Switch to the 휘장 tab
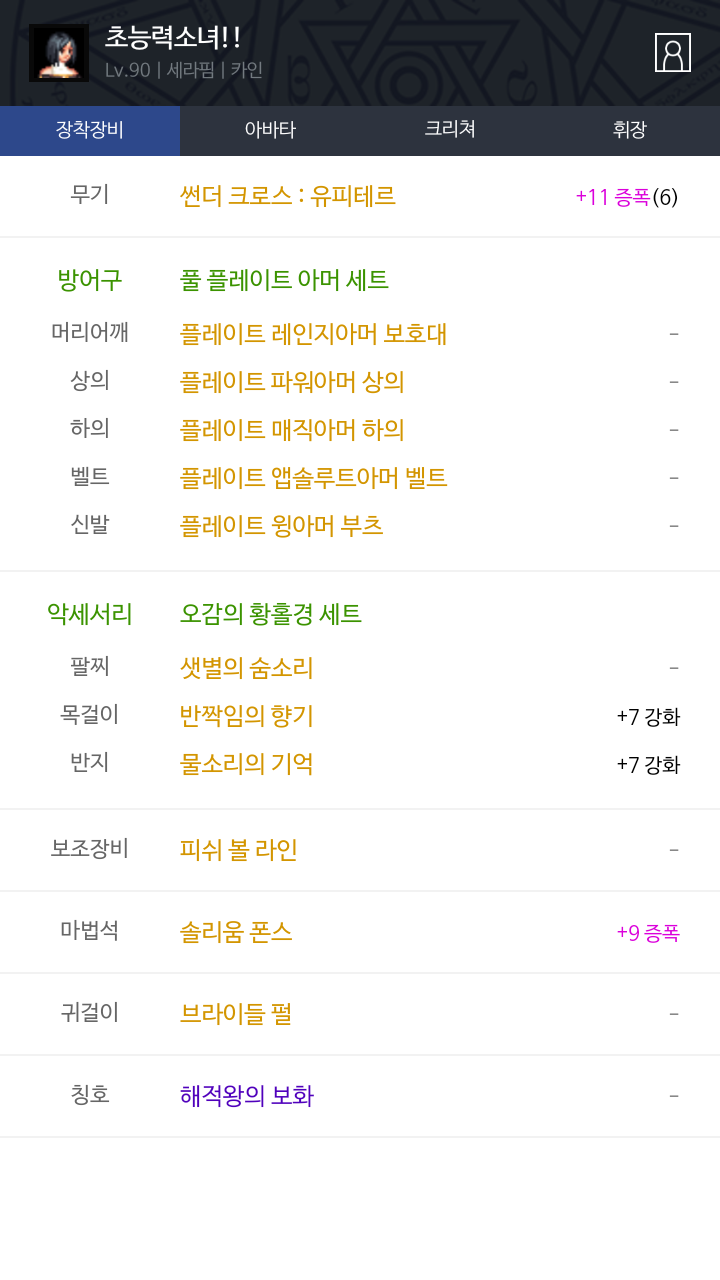The height and width of the screenshot is (1280, 720). point(630,130)
